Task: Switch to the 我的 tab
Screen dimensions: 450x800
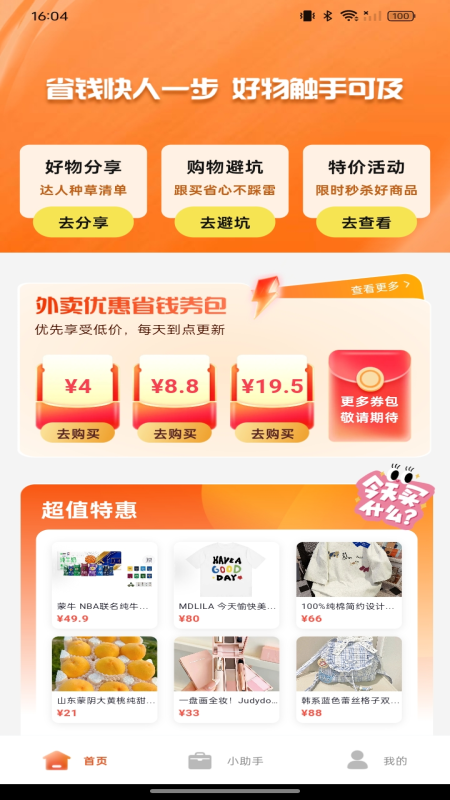Action: coord(377,761)
